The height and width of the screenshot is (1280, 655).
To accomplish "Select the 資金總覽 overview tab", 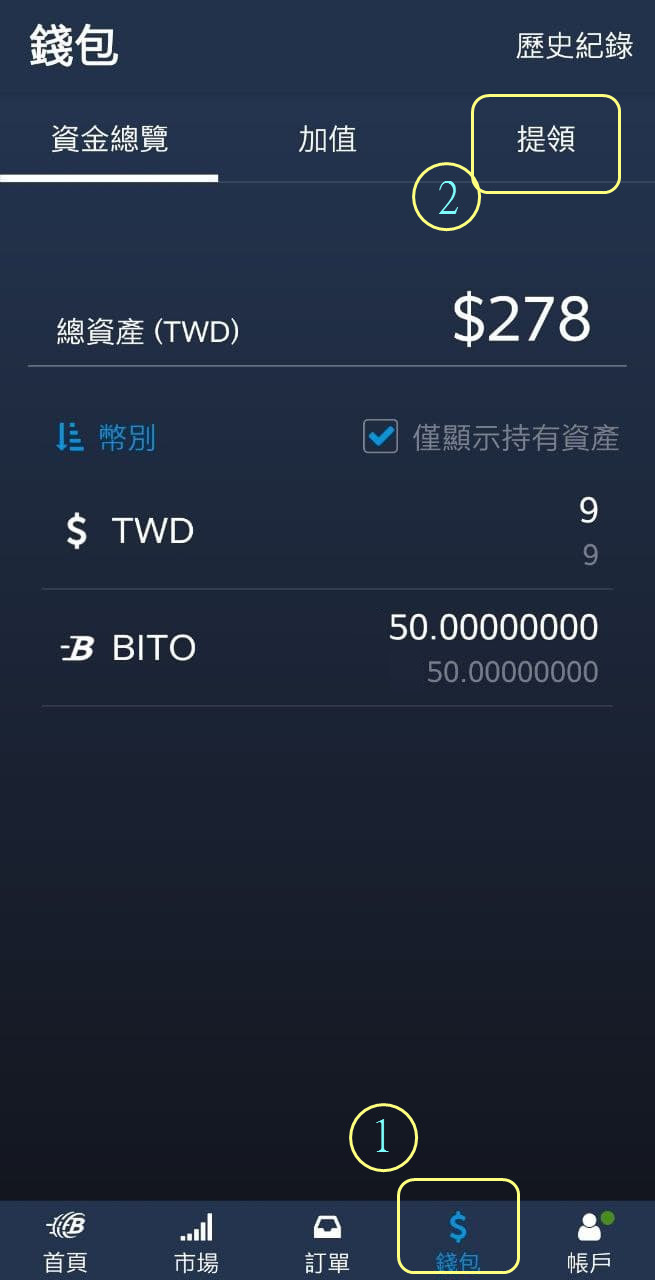I will (x=109, y=139).
